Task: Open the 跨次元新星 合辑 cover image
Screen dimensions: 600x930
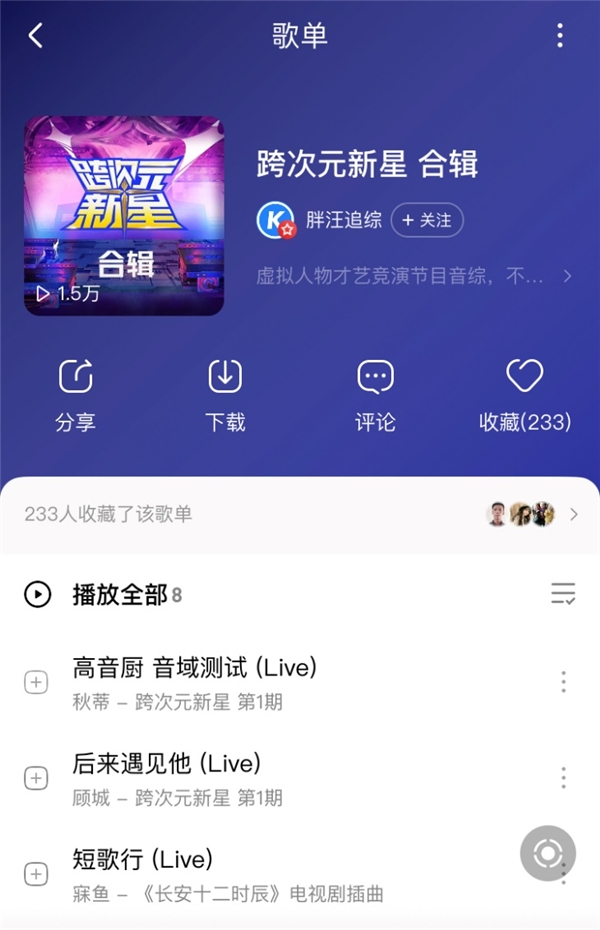Action: [124, 216]
